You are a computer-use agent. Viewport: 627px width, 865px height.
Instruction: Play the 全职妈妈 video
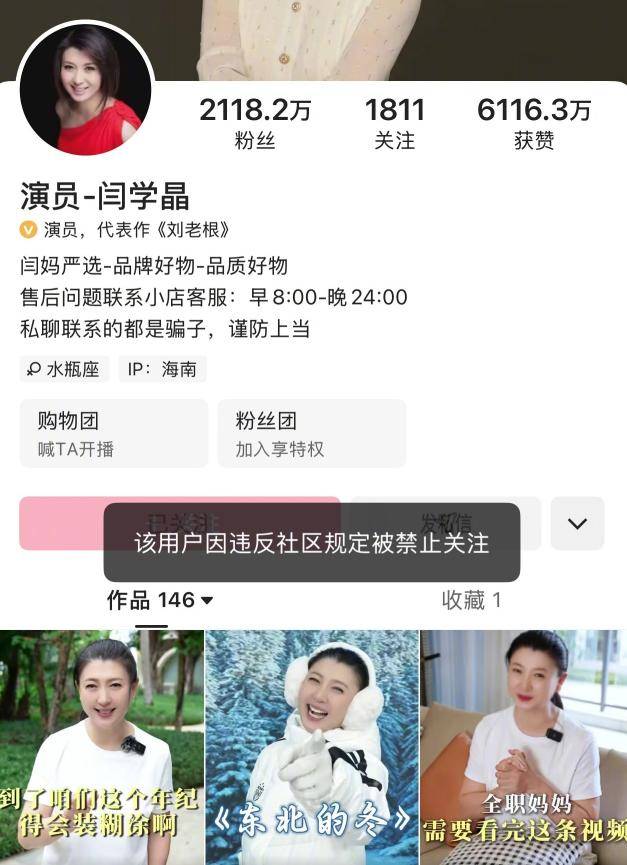[523, 747]
